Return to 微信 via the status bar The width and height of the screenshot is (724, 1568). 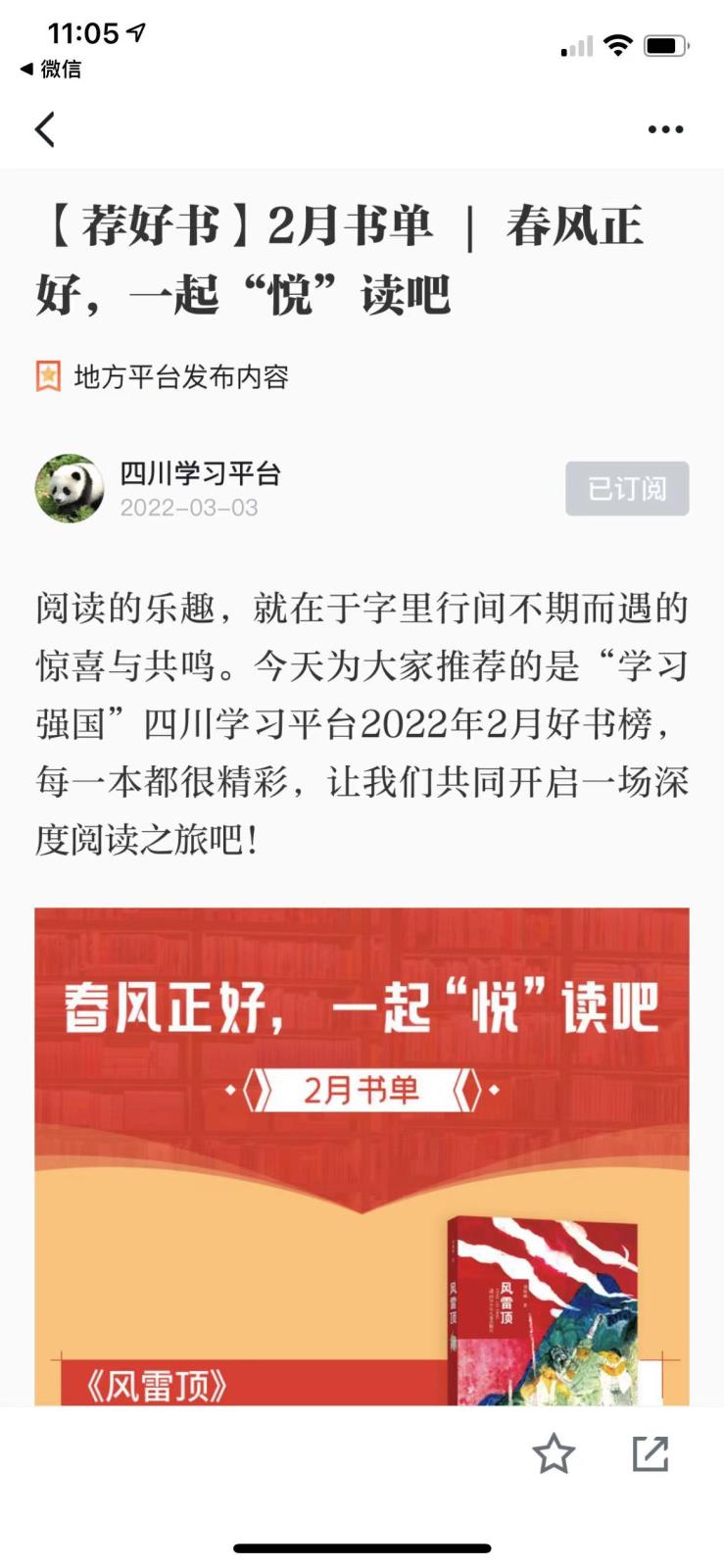click(x=51, y=69)
